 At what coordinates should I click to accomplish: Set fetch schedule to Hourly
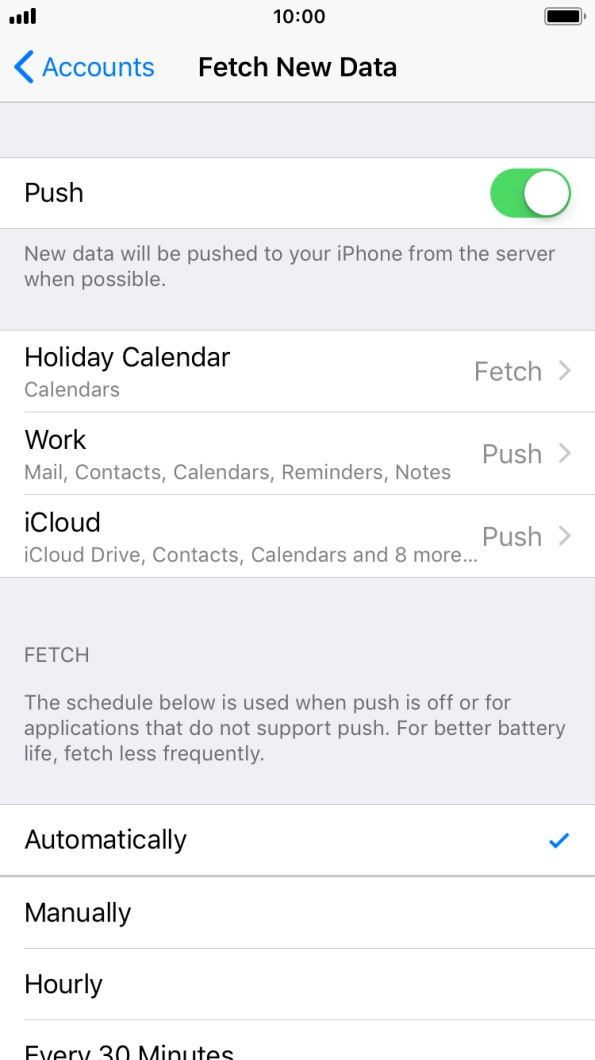[298, 984]
